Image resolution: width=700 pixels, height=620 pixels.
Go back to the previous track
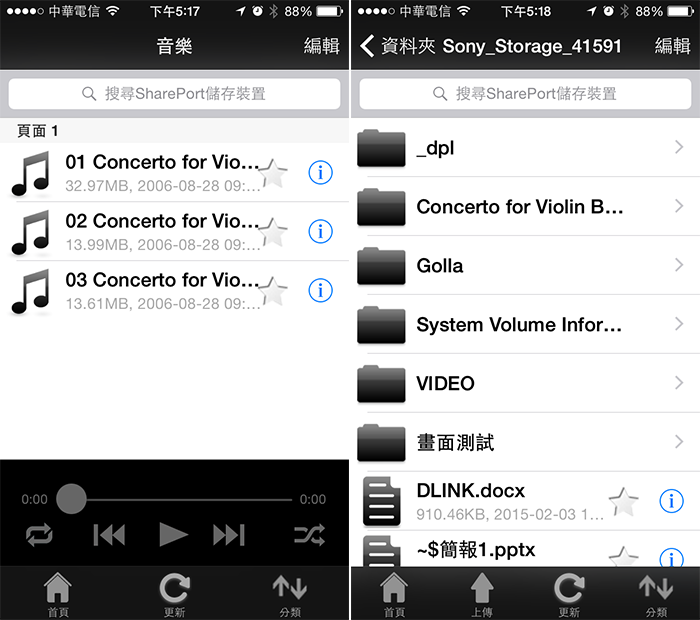pos(109,534)
